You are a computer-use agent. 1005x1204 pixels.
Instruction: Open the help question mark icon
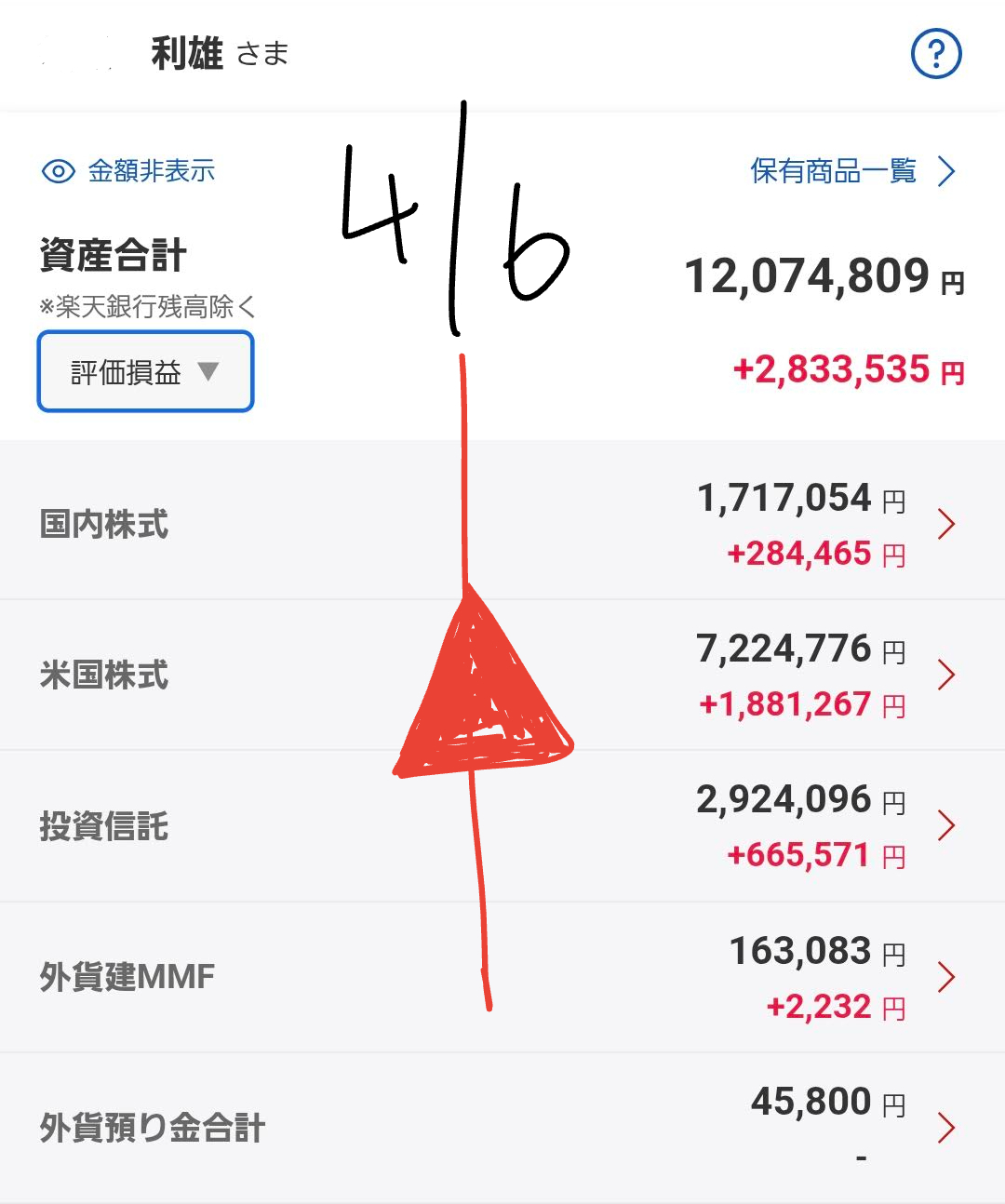(935, 54)
